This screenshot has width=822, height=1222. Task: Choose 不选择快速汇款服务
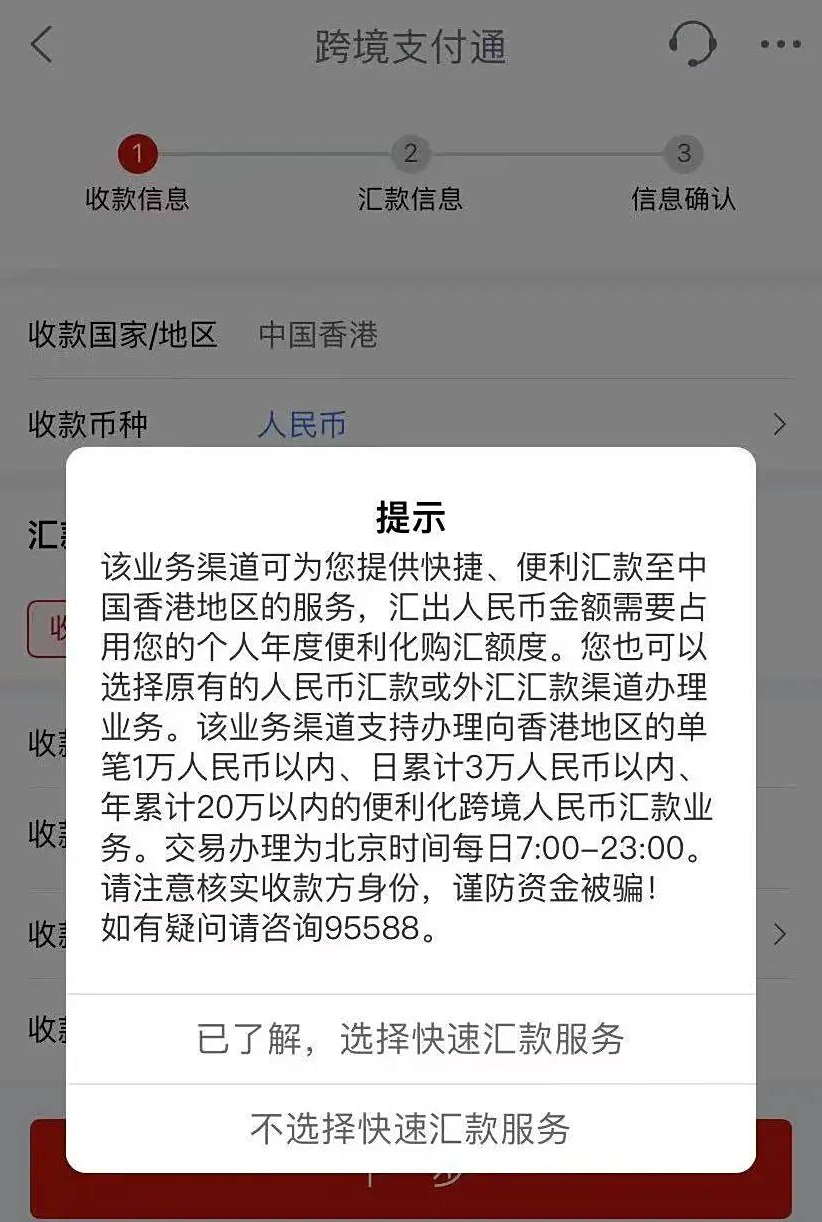click(x=410, y=1129)
